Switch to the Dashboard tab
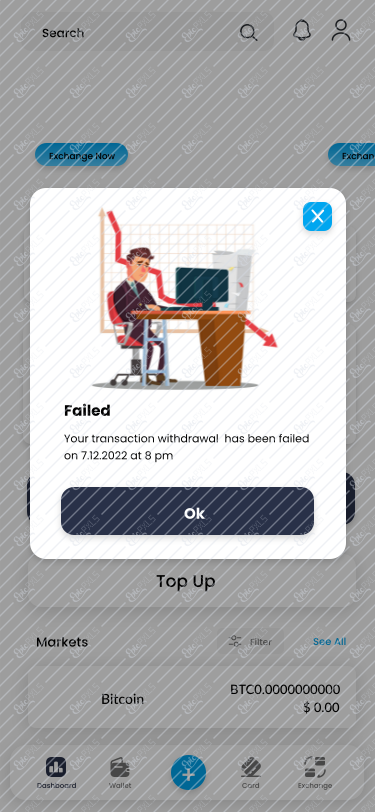This screenshot has width=375, height=812. 56,772
